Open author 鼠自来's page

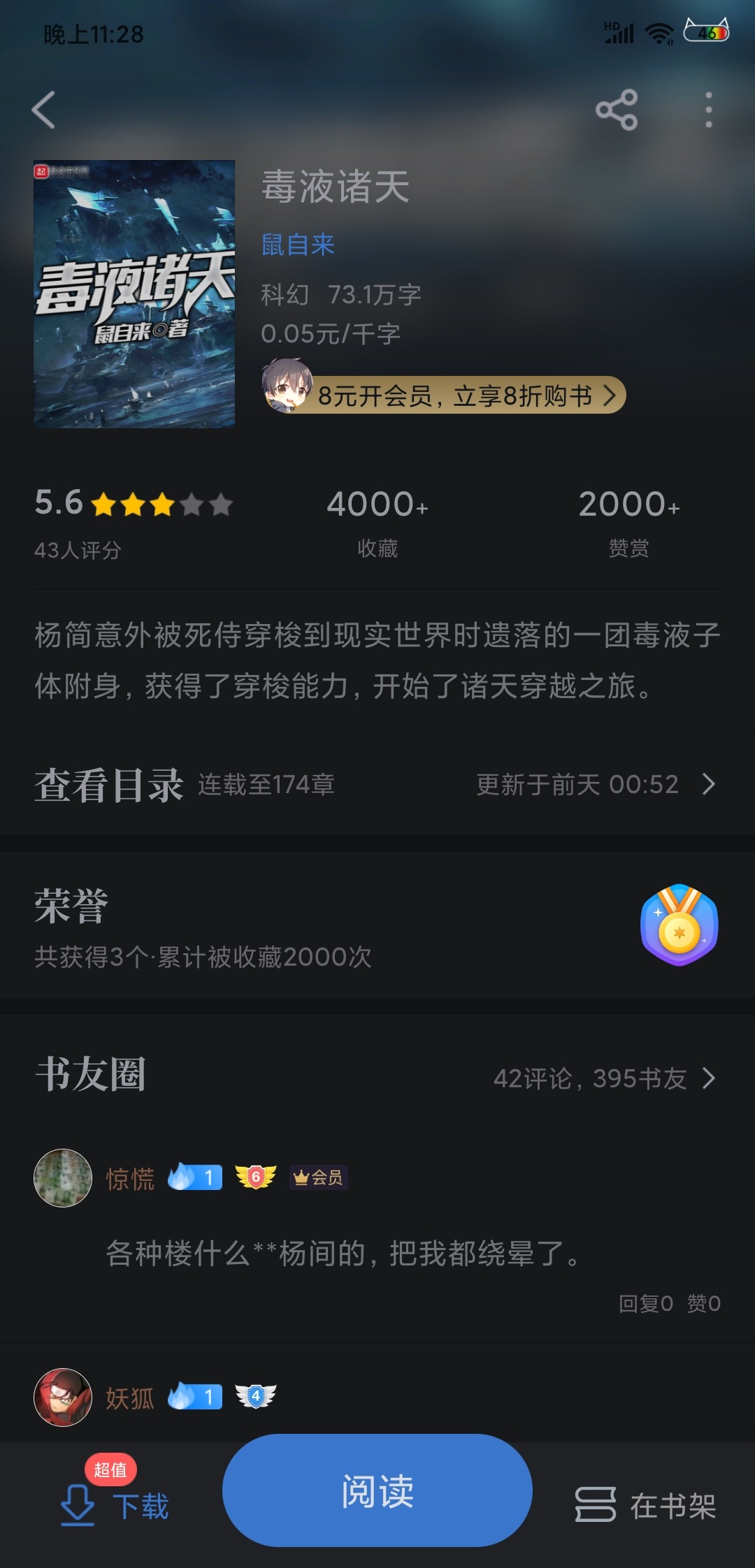[298, 245]
